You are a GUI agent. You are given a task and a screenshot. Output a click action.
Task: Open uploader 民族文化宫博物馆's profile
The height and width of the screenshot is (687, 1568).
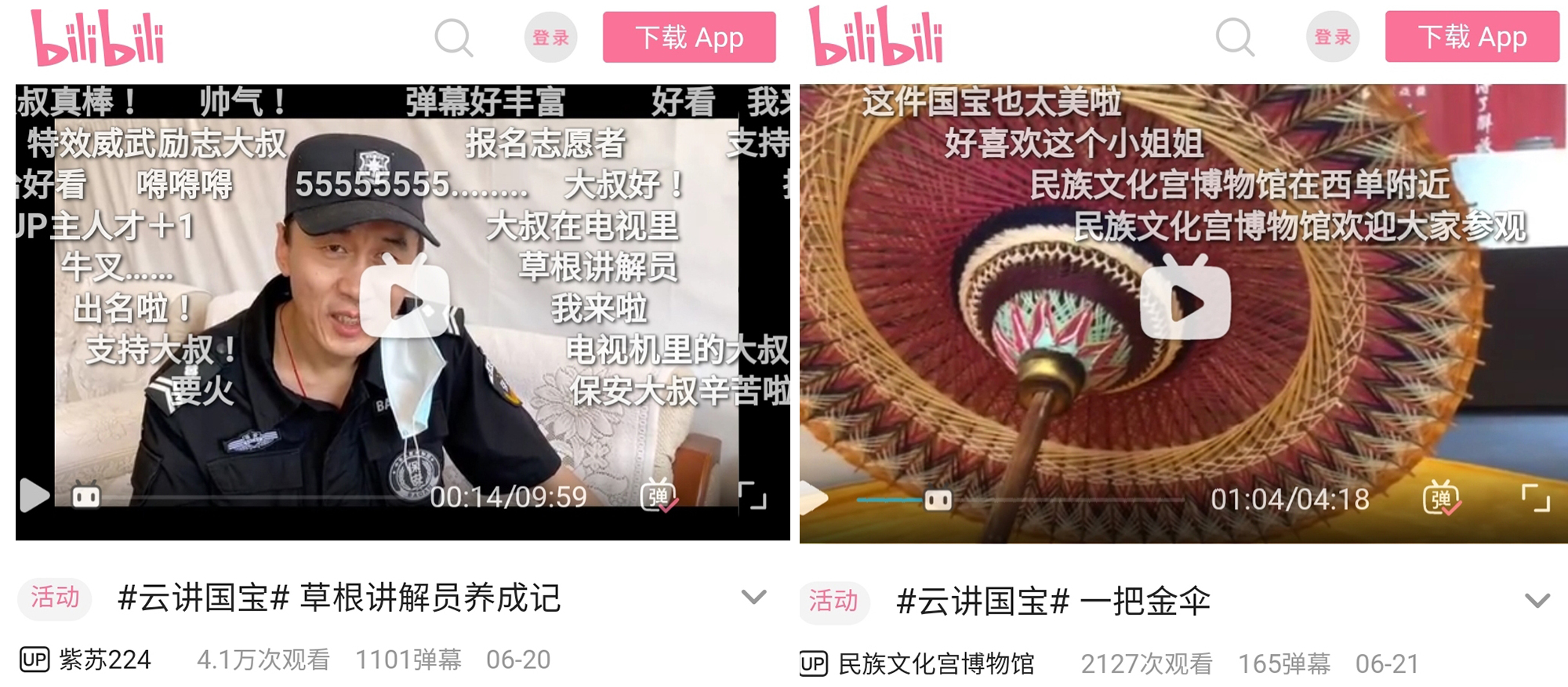pos(935,664)
